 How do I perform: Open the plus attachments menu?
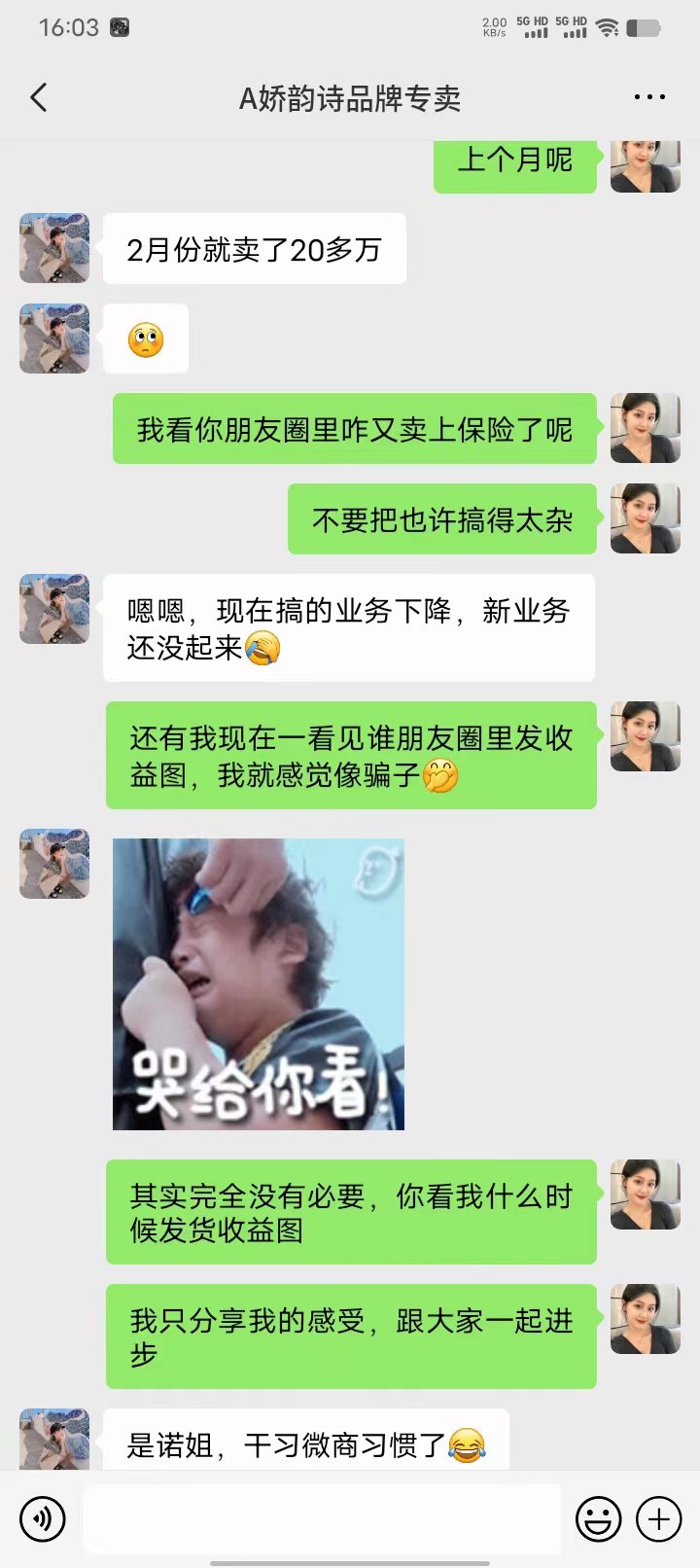659,1518
